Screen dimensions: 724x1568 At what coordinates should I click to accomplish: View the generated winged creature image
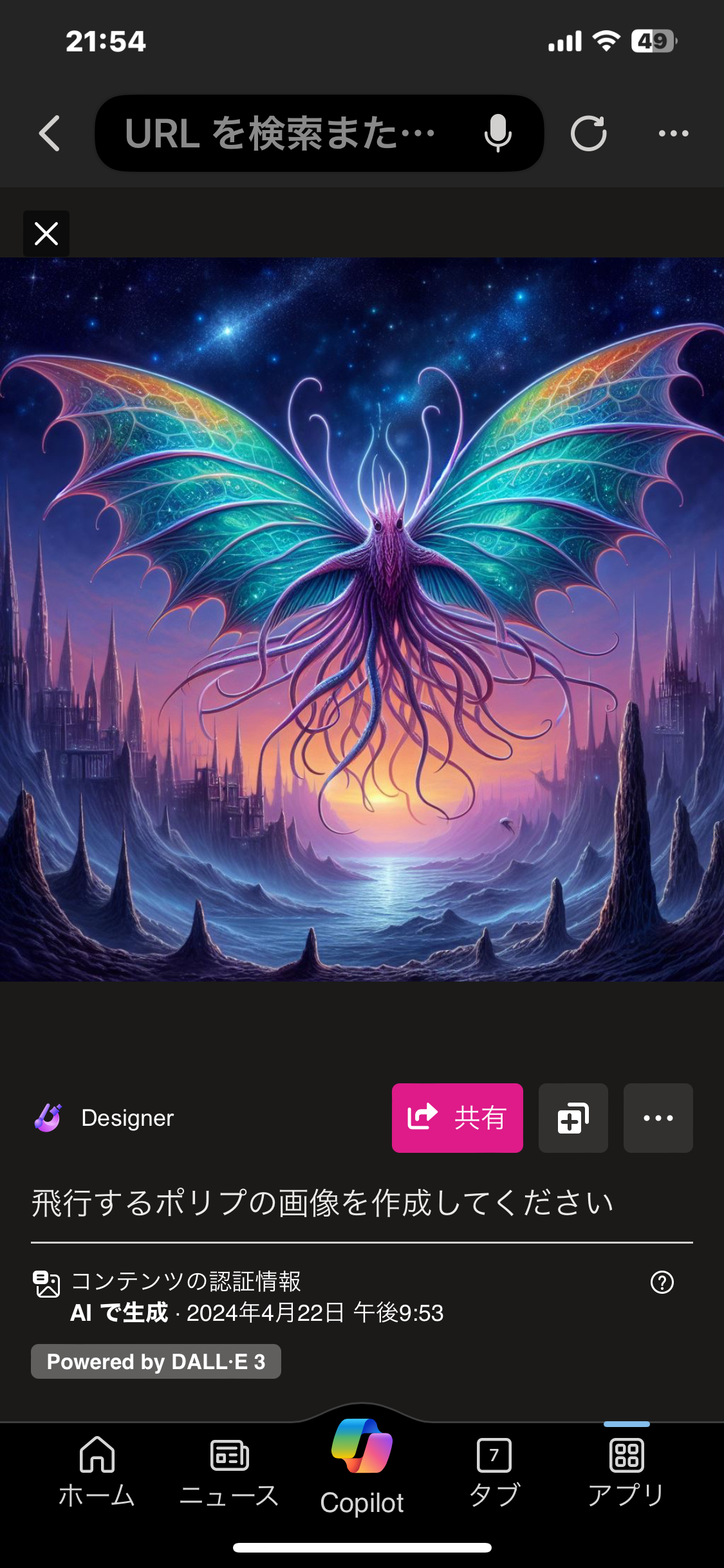click(x=362, y=619)
